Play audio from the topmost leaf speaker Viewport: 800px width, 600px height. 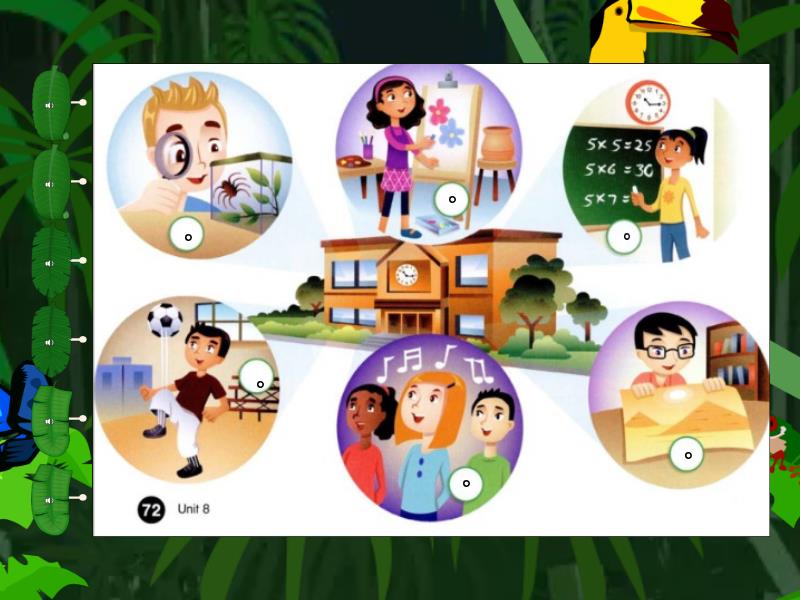pyautogui.click(x=51, y=103)
